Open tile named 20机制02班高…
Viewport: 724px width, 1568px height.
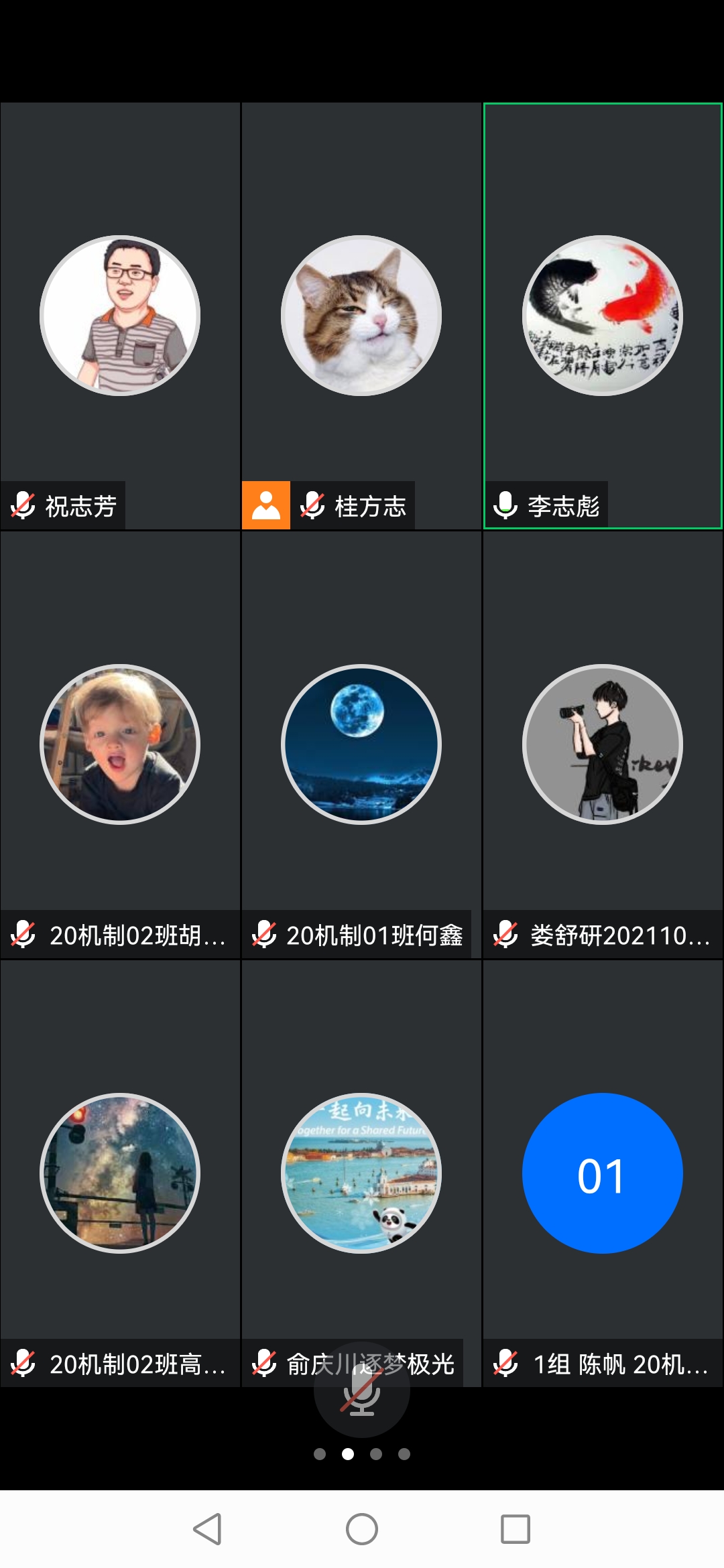point(120,1173)
